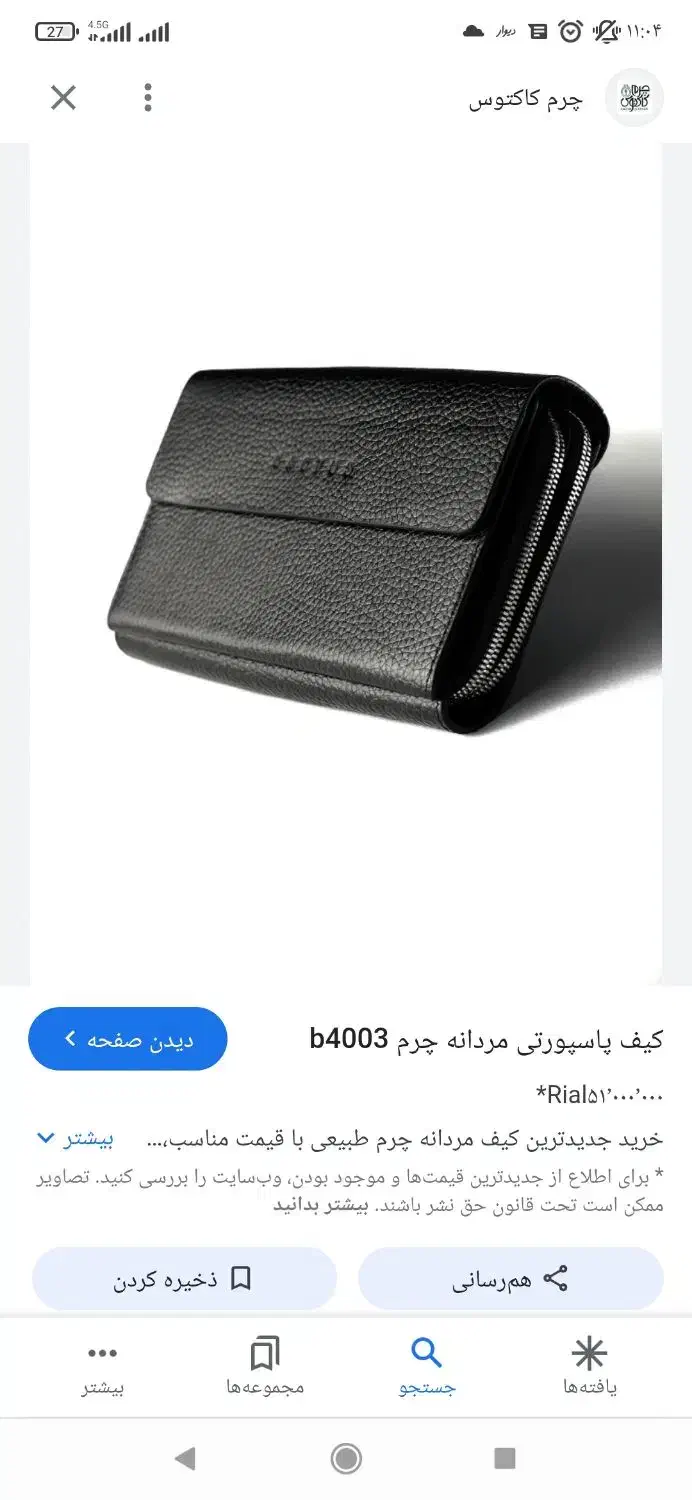
Task: Tap the دیدن صفحه button
Action: (x=128, y=1039)
